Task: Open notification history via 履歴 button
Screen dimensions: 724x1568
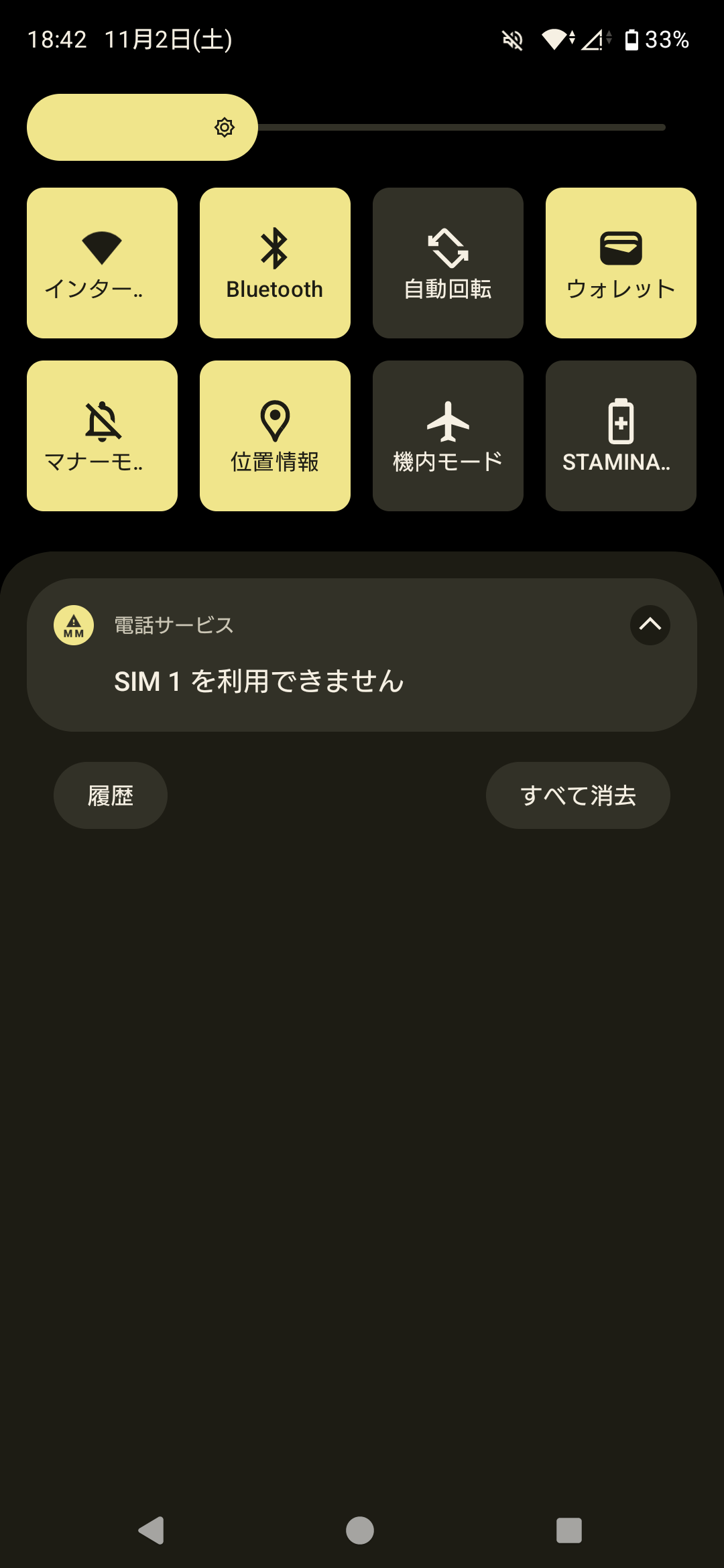Action: [x=110, y=795]
